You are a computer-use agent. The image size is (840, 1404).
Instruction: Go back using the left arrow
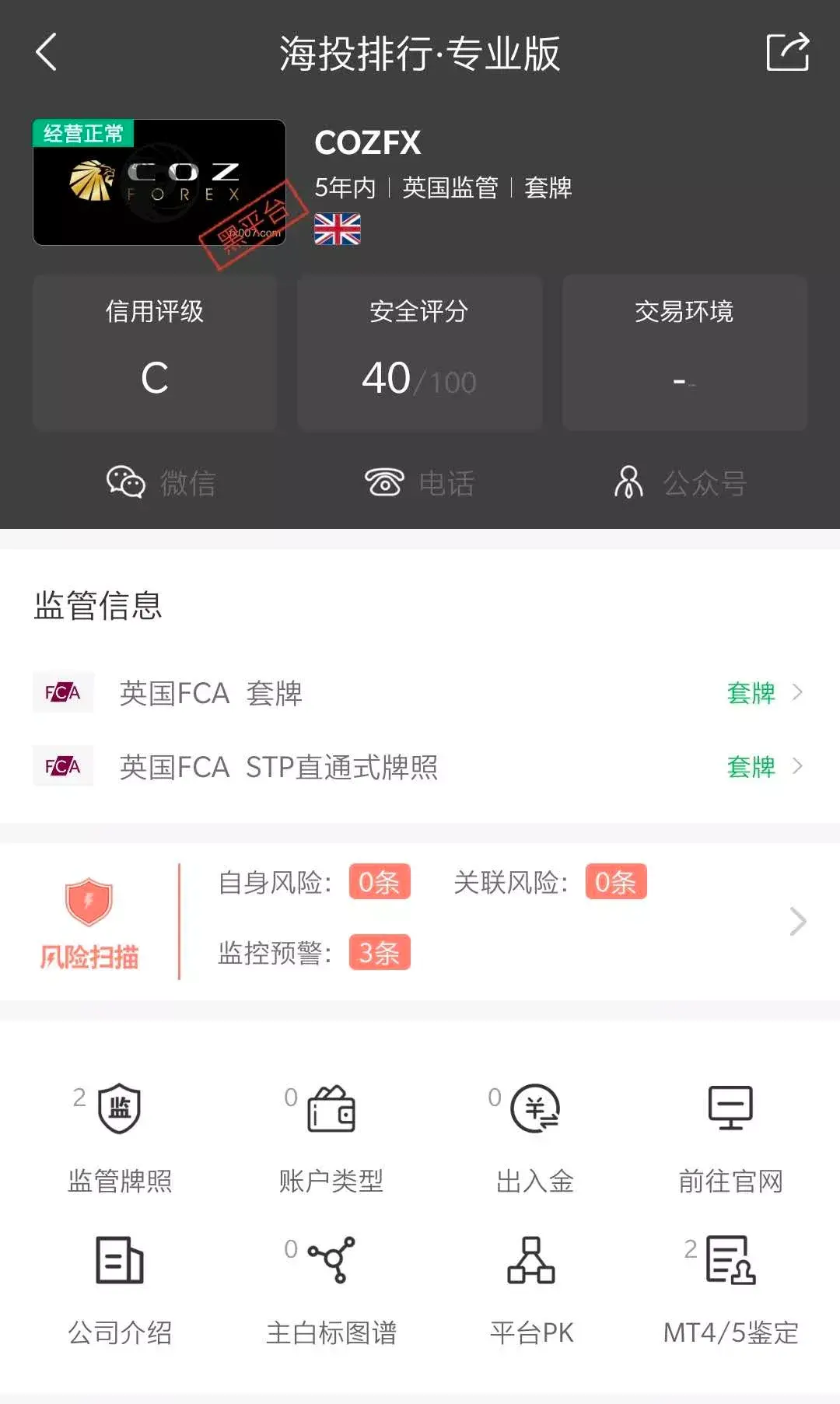tap(47, 53)
